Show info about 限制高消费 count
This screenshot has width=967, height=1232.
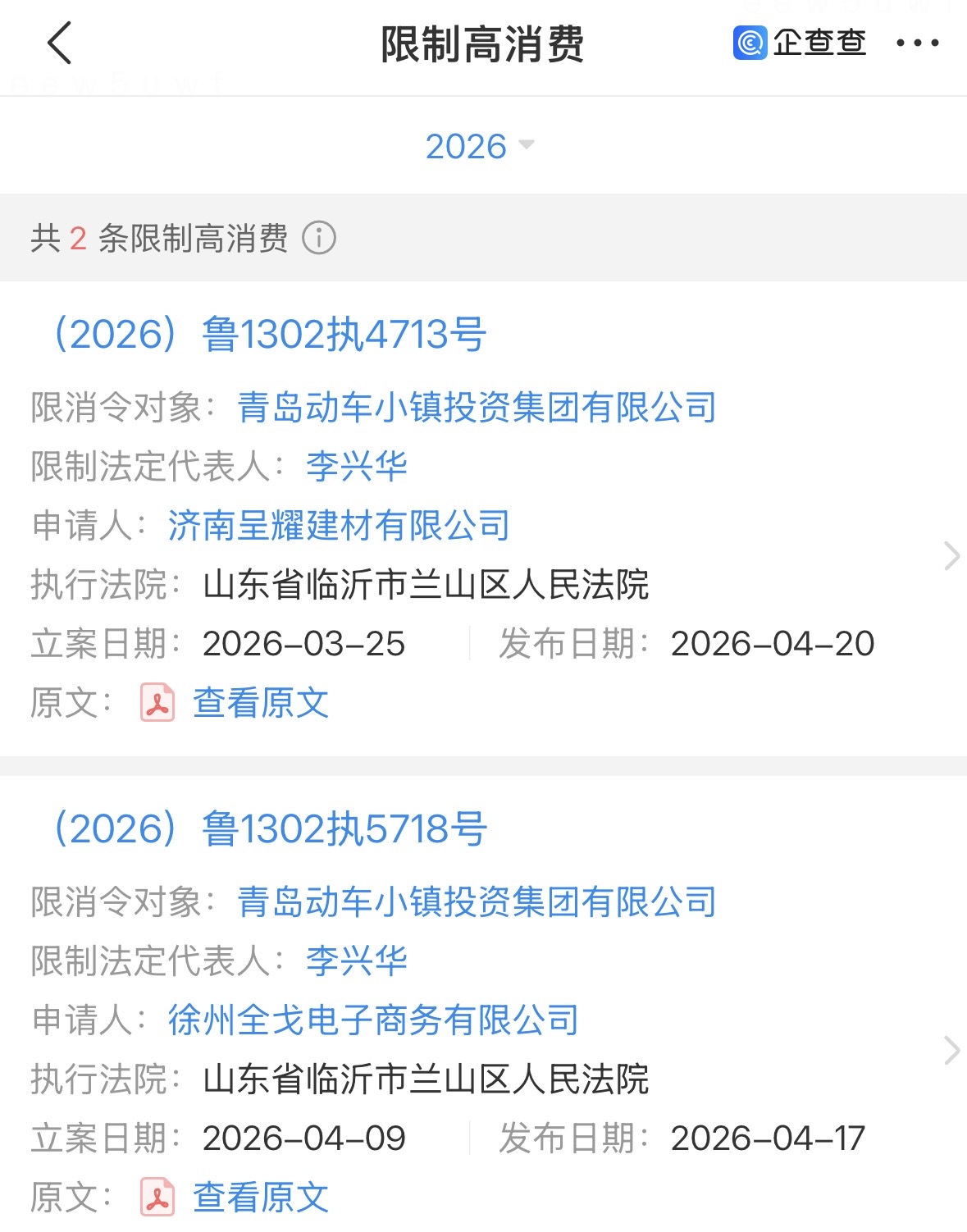click(319, 239)
